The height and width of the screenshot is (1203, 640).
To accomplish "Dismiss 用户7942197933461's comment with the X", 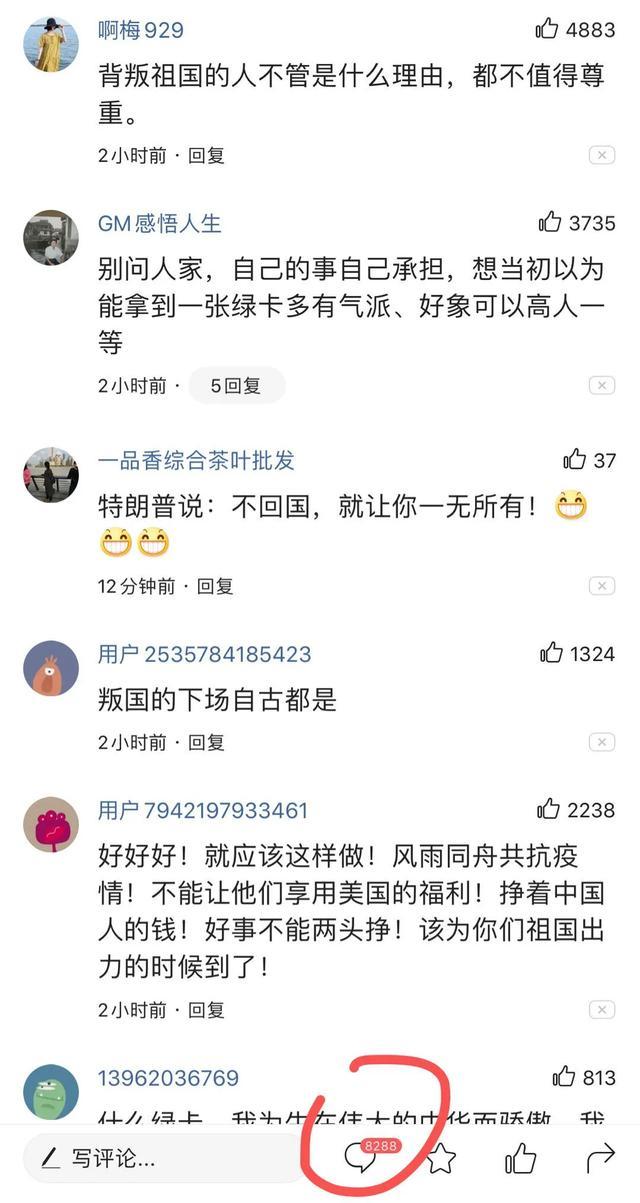I will 601,1010.
